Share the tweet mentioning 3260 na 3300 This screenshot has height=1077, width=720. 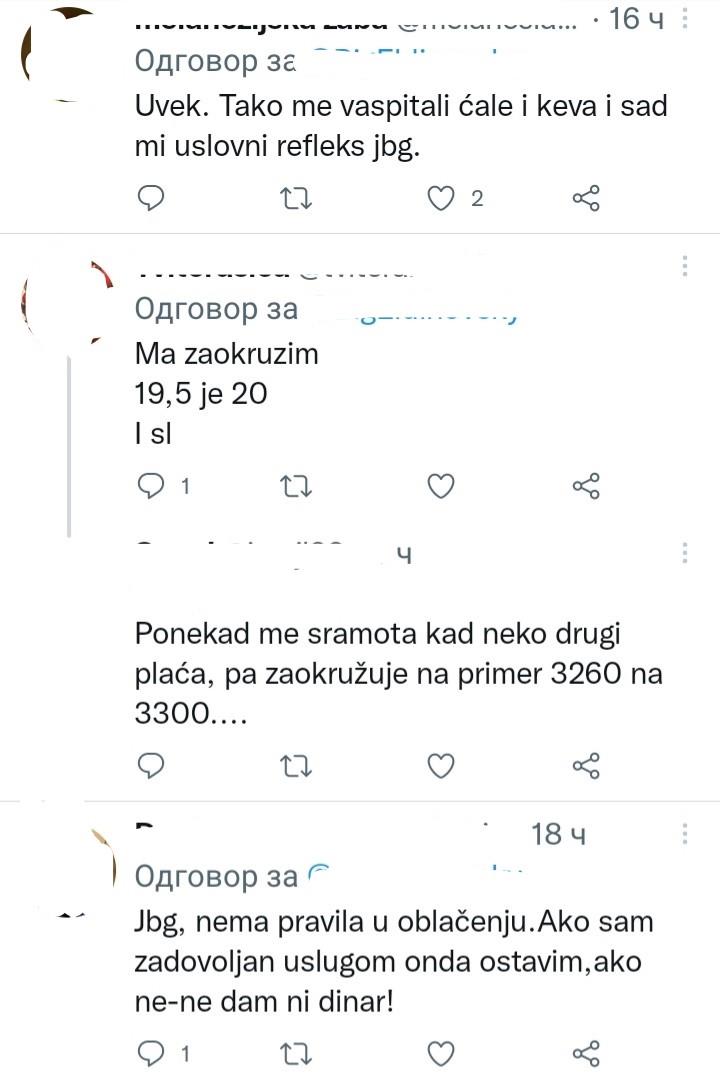[x=588, y=766]
